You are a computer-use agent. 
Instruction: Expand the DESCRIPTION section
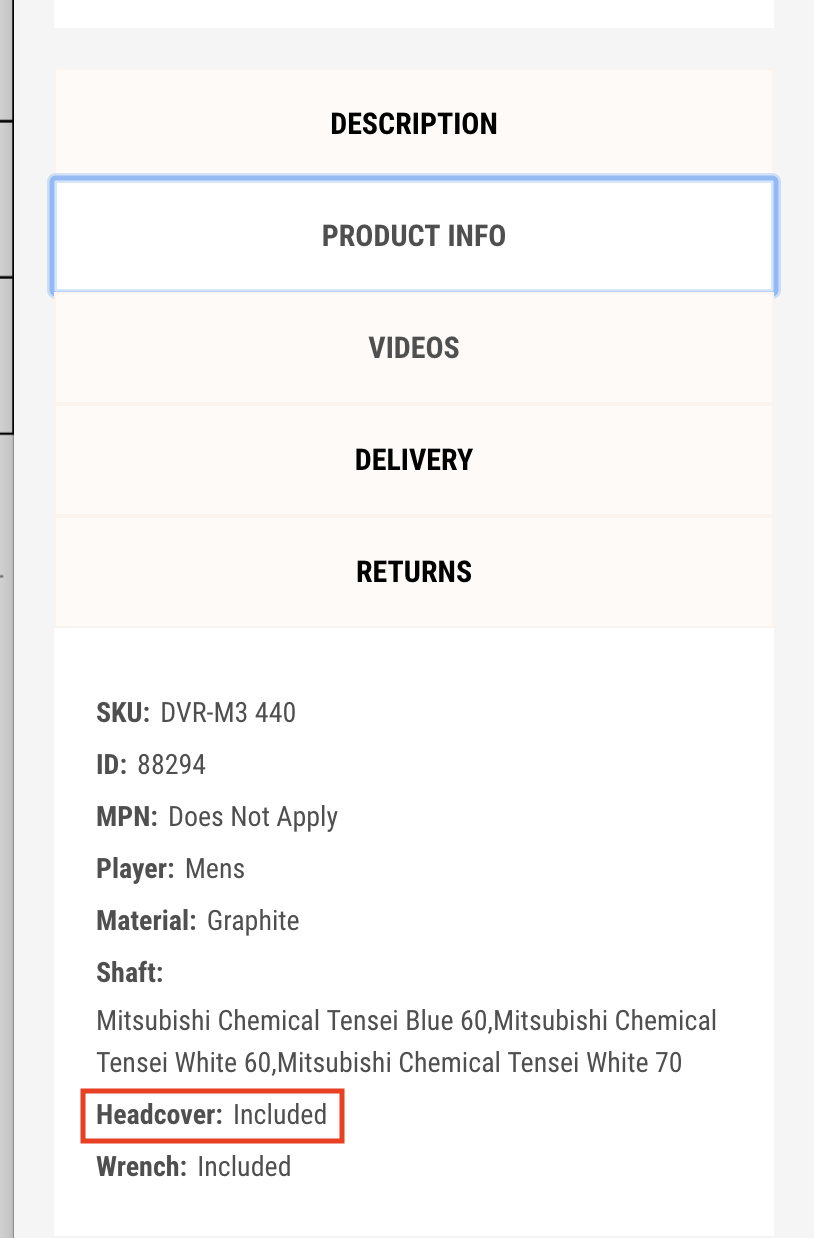point(413,123)
